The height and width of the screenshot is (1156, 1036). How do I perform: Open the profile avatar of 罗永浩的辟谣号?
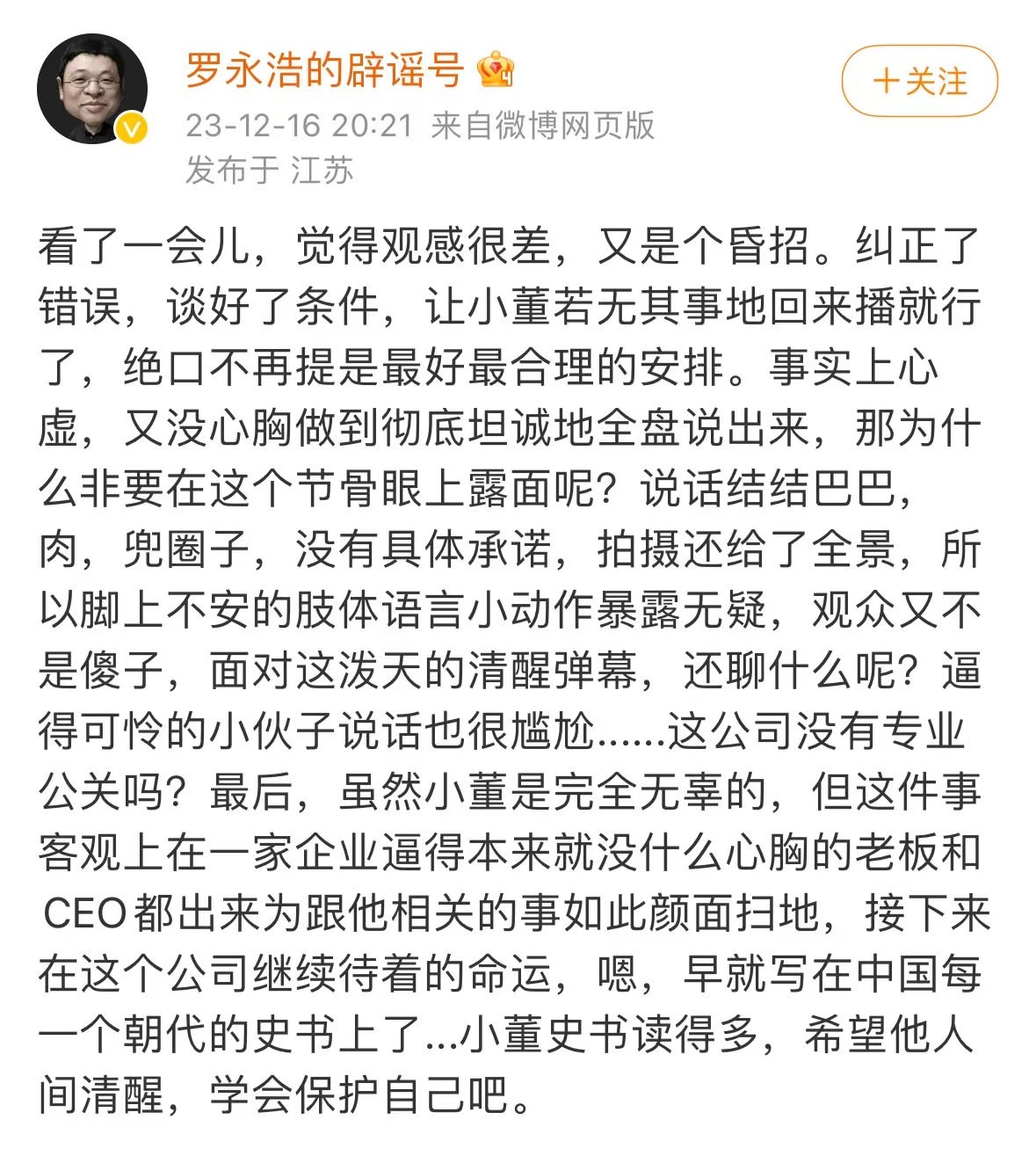[91, 89]
